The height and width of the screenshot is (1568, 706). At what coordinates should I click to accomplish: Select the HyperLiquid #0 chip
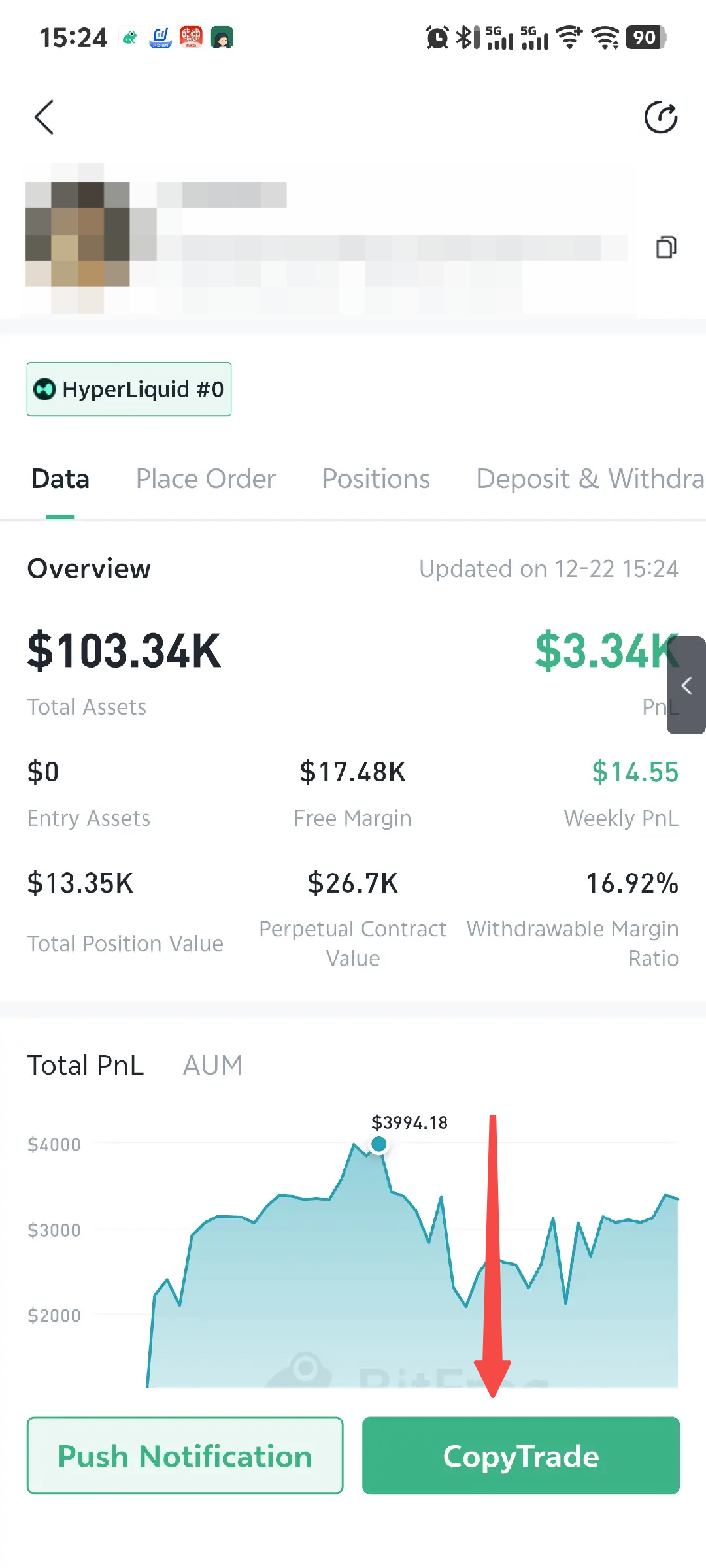(x=129, y=389)
